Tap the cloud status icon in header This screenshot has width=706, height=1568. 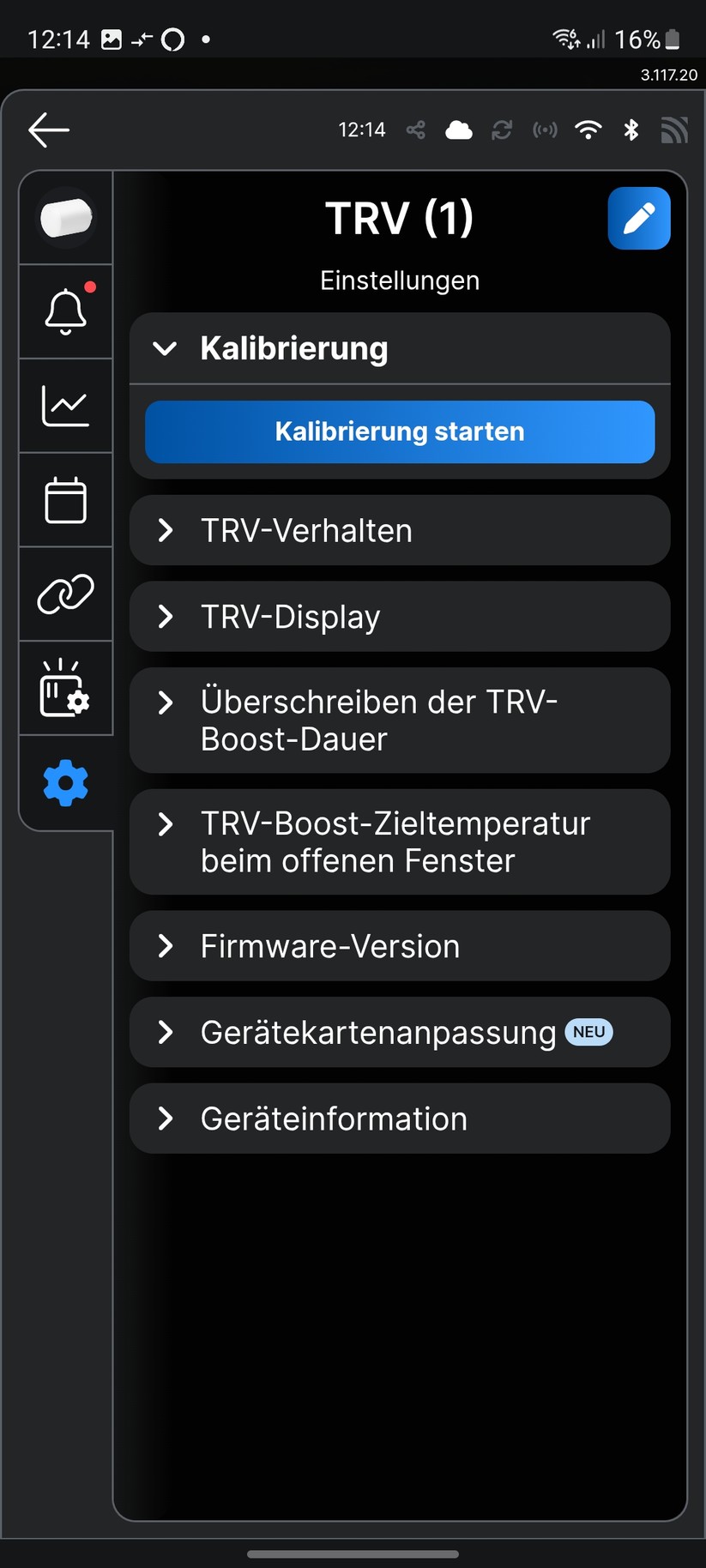[459, 130]
